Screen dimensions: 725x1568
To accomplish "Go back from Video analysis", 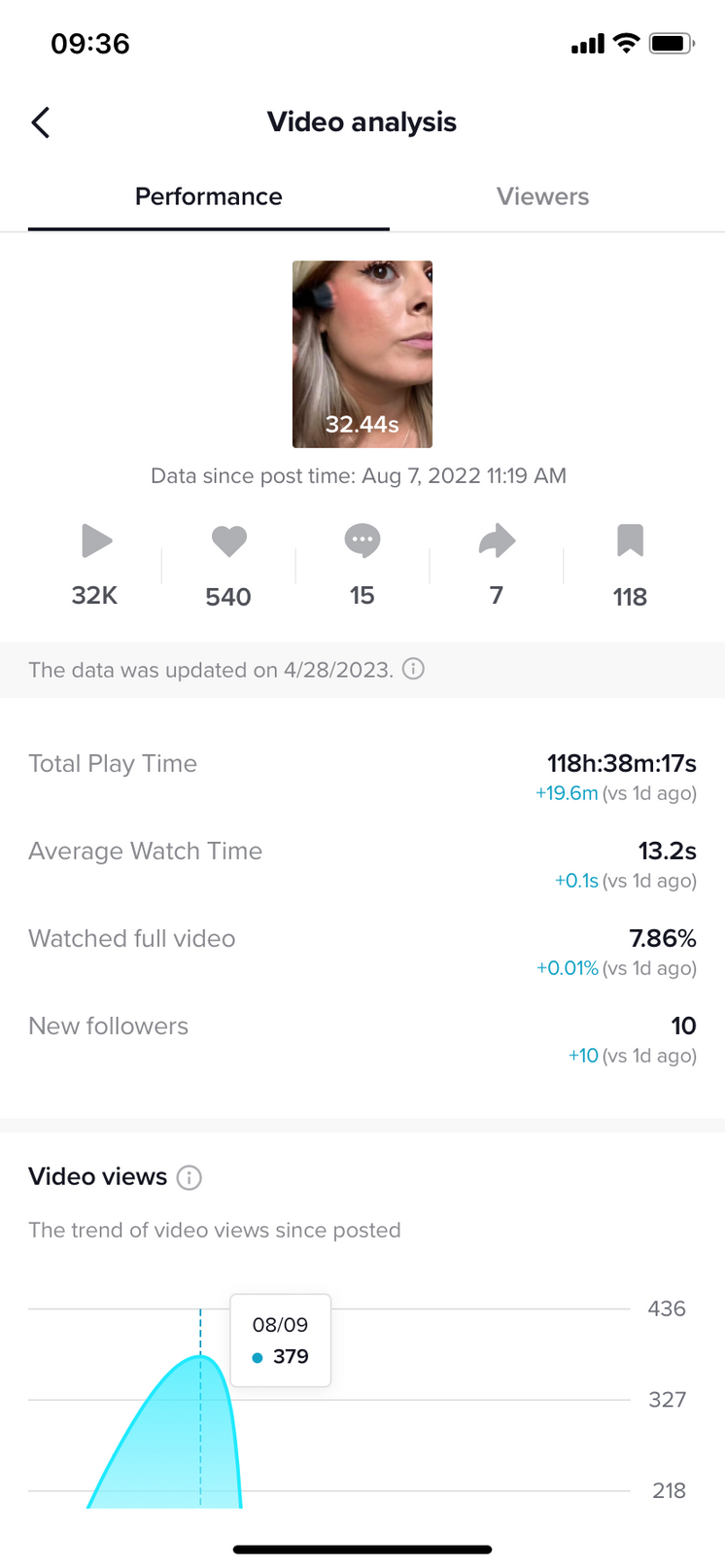I will [x=41, y=122].
